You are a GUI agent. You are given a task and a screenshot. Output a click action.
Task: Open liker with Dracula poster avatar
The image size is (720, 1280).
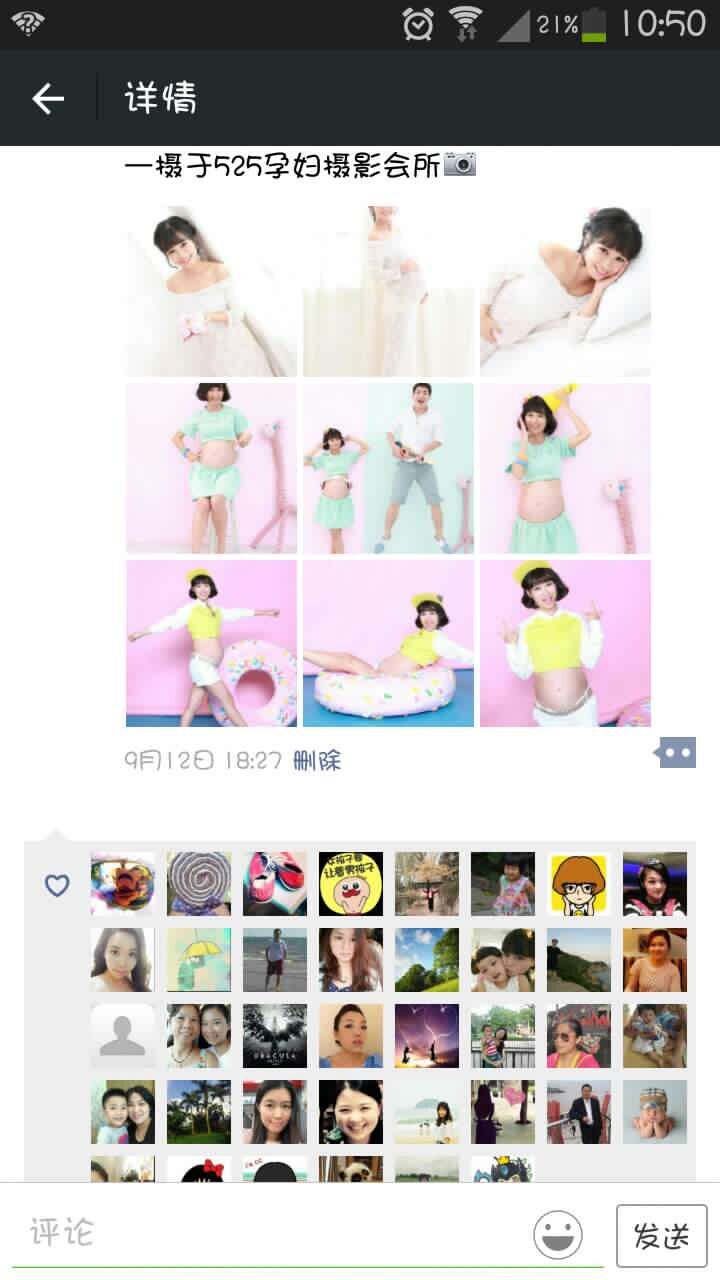tap(275, 1036)
